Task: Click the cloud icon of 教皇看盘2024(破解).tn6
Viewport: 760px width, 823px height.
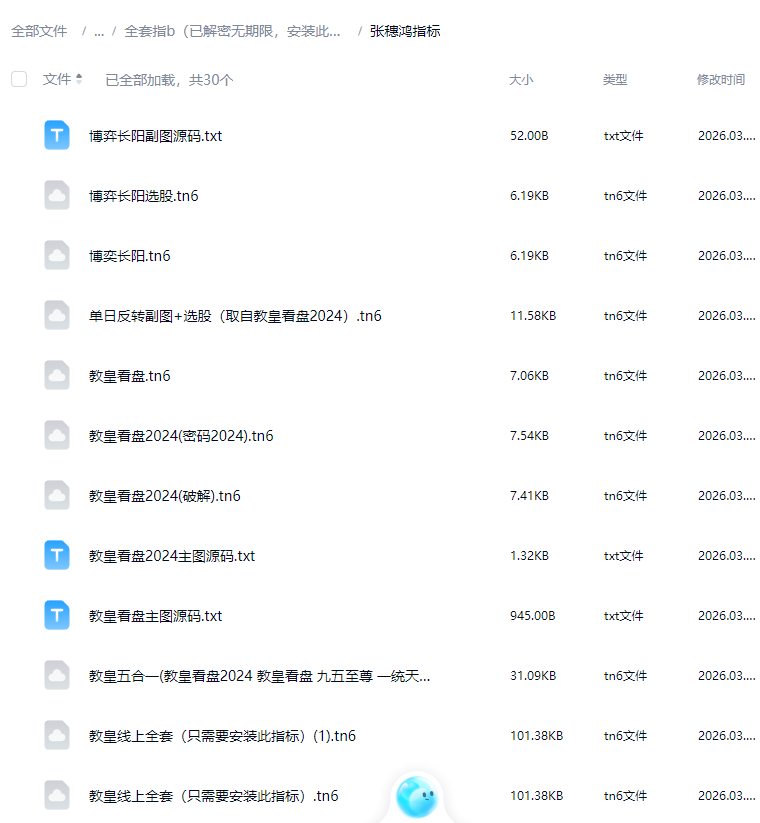Action: (57, 495)
